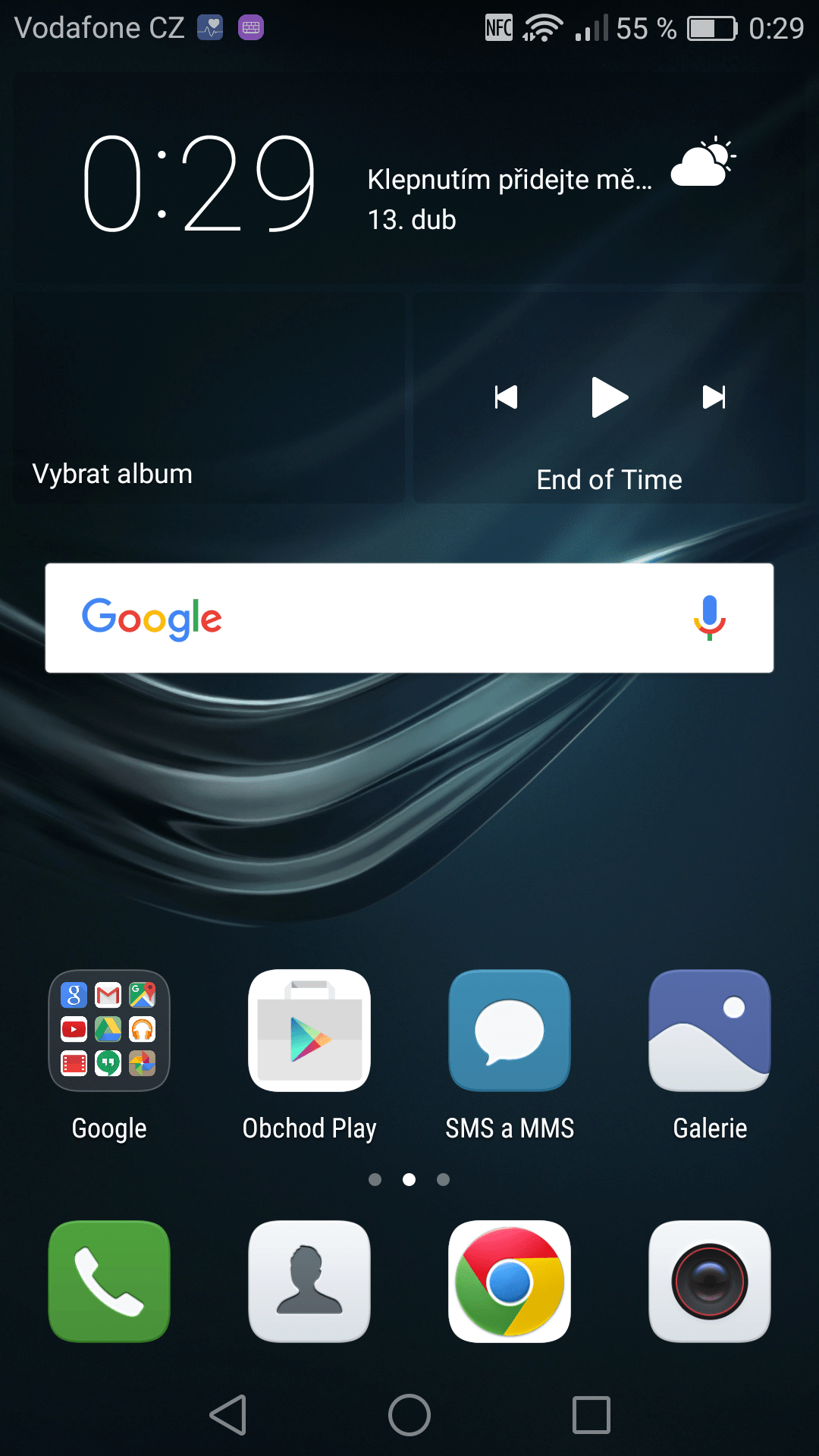
Task: Tap the weather icon to add a city
Action: tap(704, 162)
